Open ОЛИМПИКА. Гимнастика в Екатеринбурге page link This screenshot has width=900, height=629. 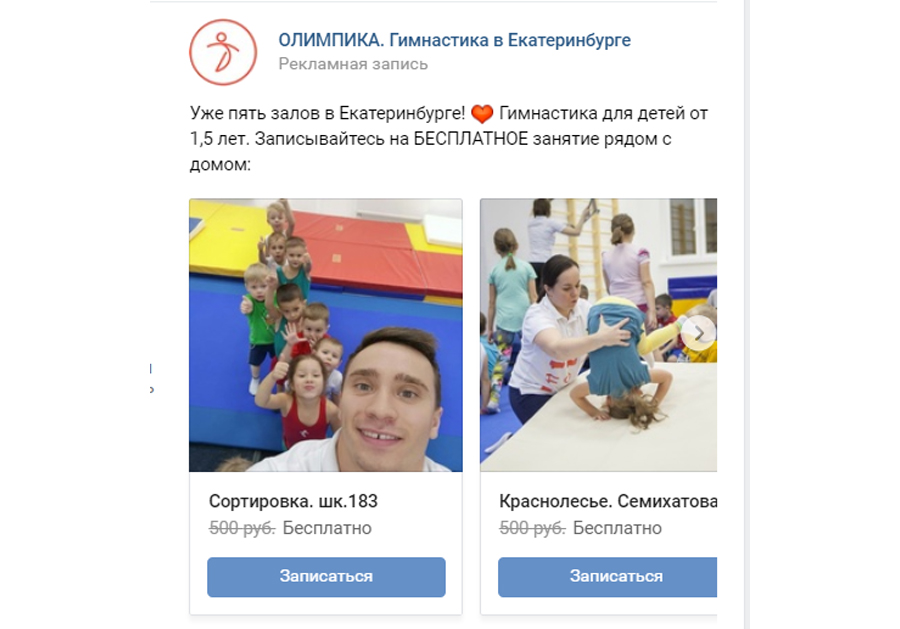454,40
